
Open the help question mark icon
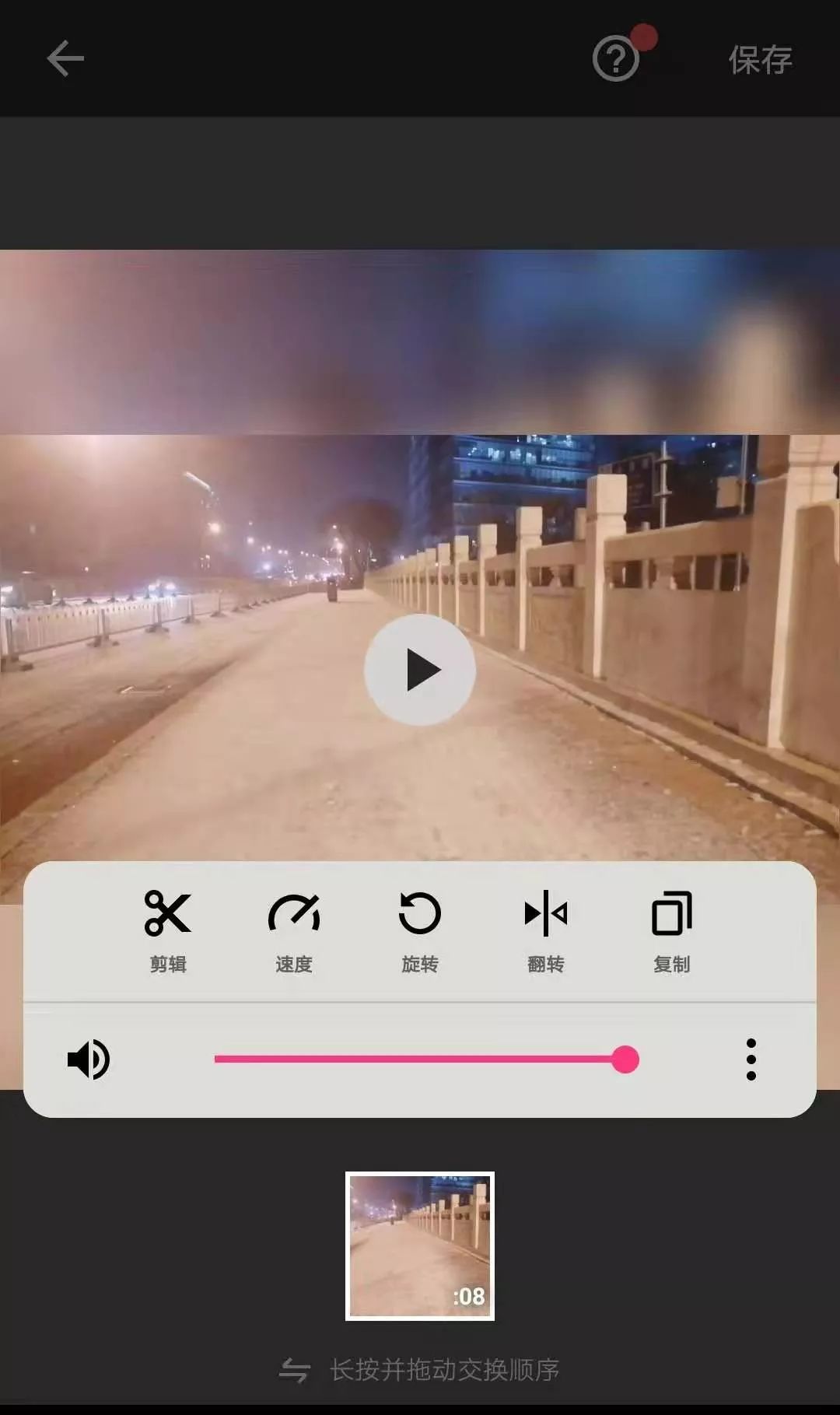616,59
